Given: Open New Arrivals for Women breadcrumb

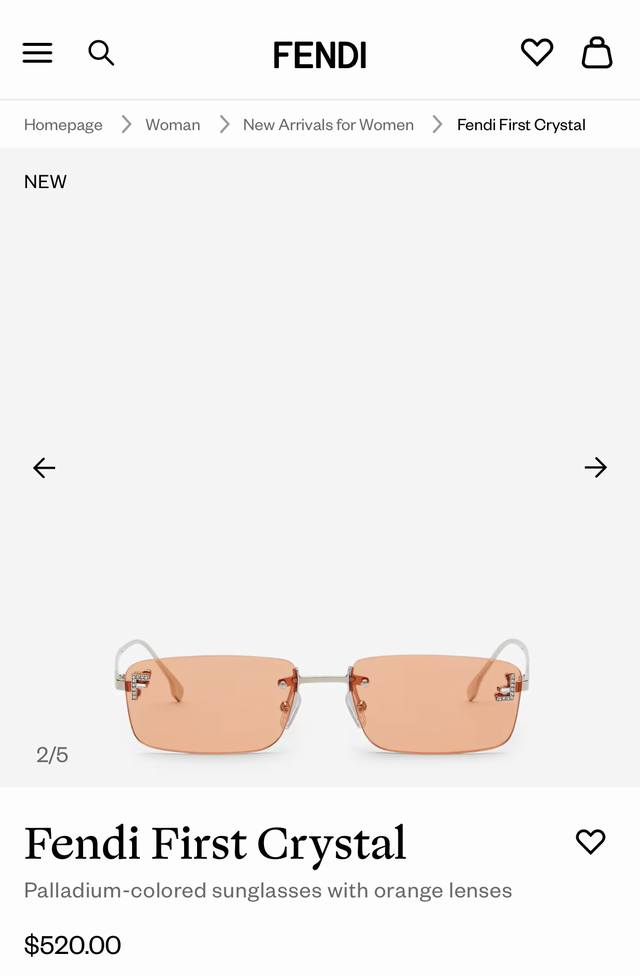Looking at the screenshot, I should tap(328, 125).
